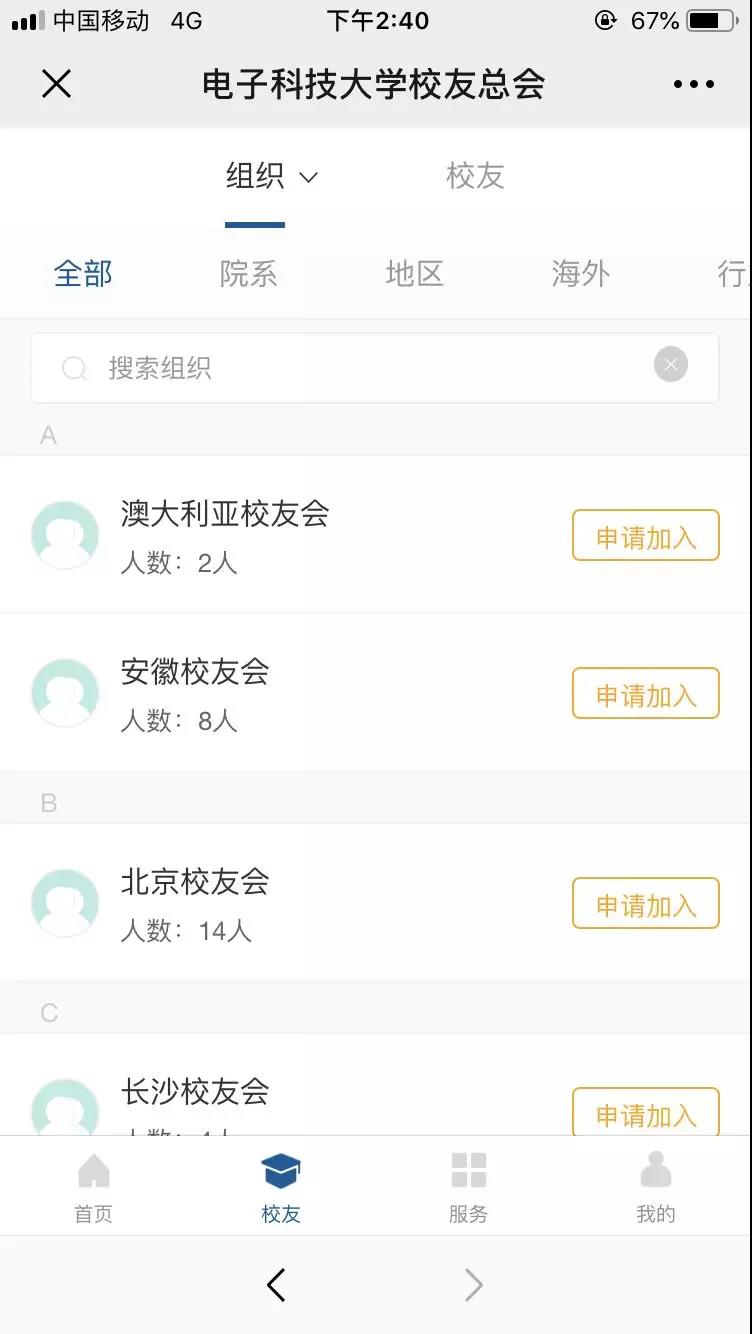Apply to join 澳大利亚校友会
The height and width of the screenshot is (1334, 752).
tap(646, 535)
